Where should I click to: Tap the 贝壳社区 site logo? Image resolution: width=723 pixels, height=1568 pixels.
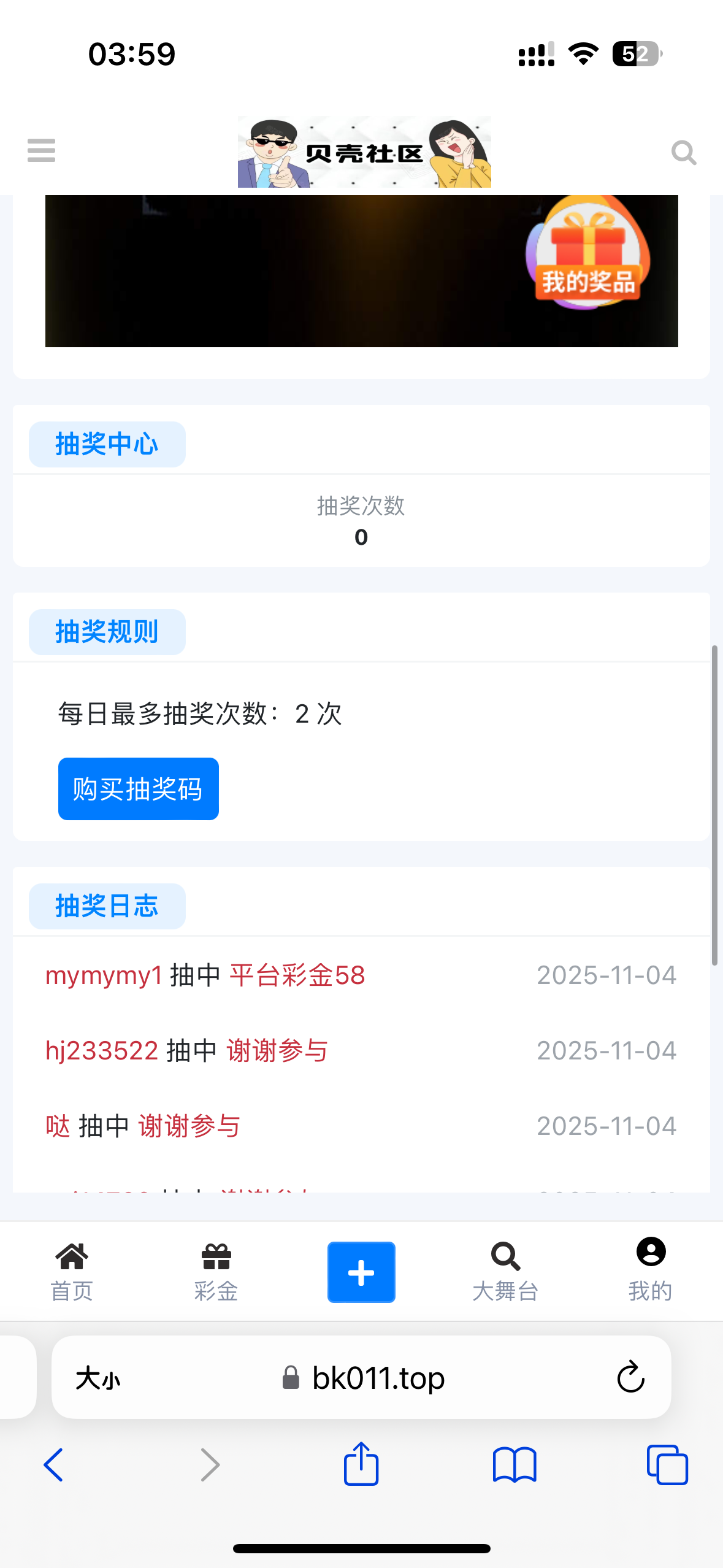click(x=364, y=152)
